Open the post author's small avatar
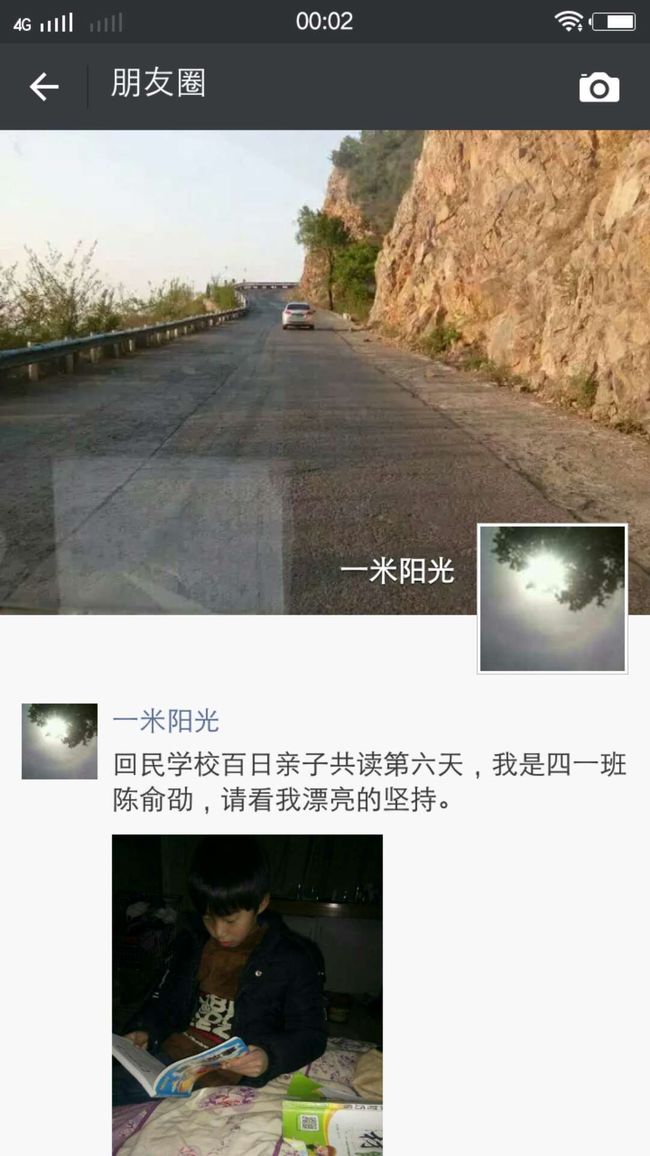650x1156 pixels. tap(59, 741)
